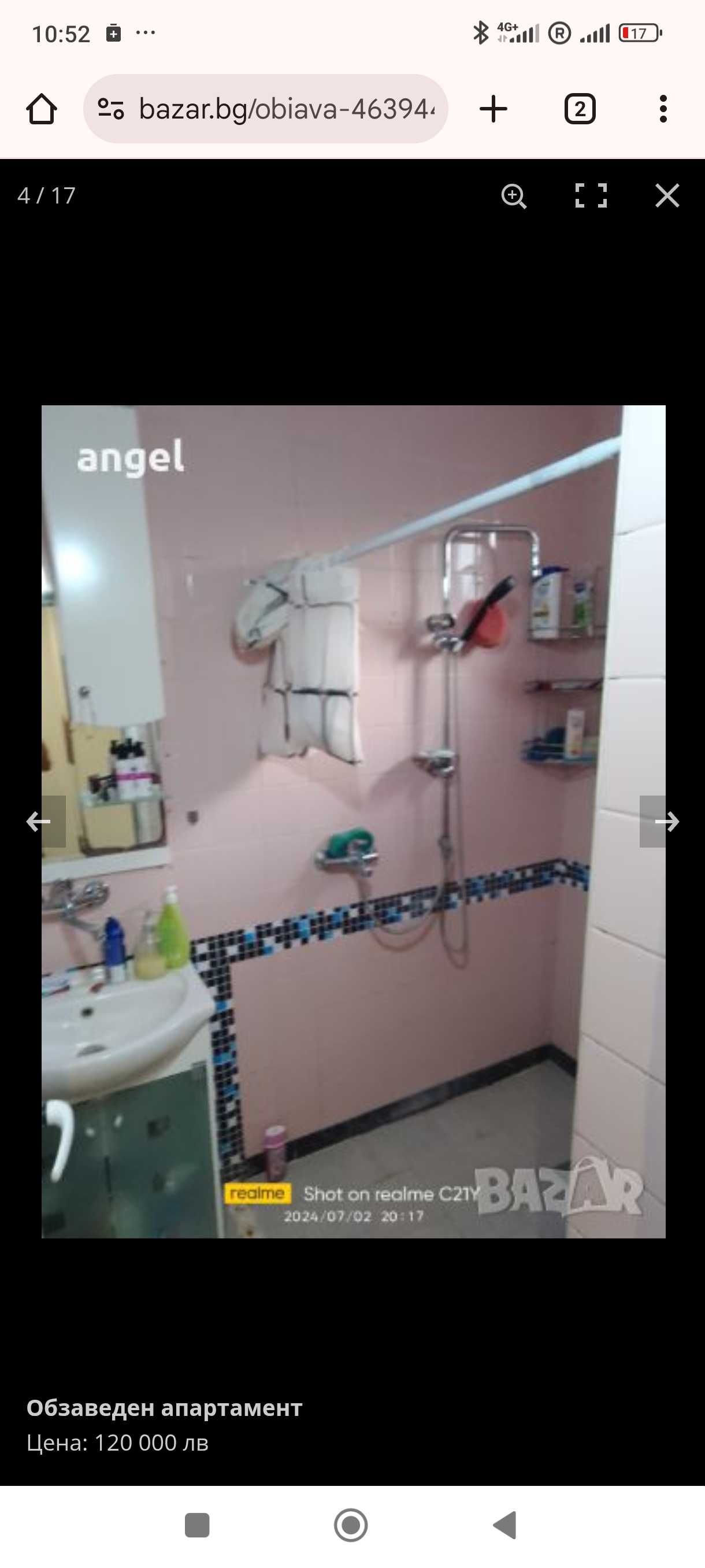Open the browser overflow menu
The image size is (705, 1568).
coord(663,110)
